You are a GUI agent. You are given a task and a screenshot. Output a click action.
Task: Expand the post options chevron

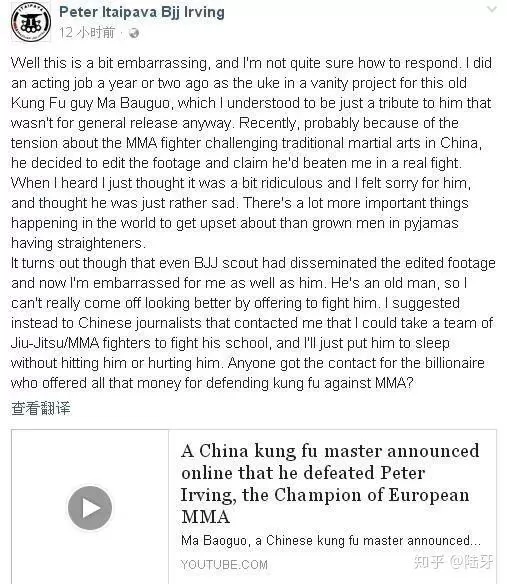[492, 9]
